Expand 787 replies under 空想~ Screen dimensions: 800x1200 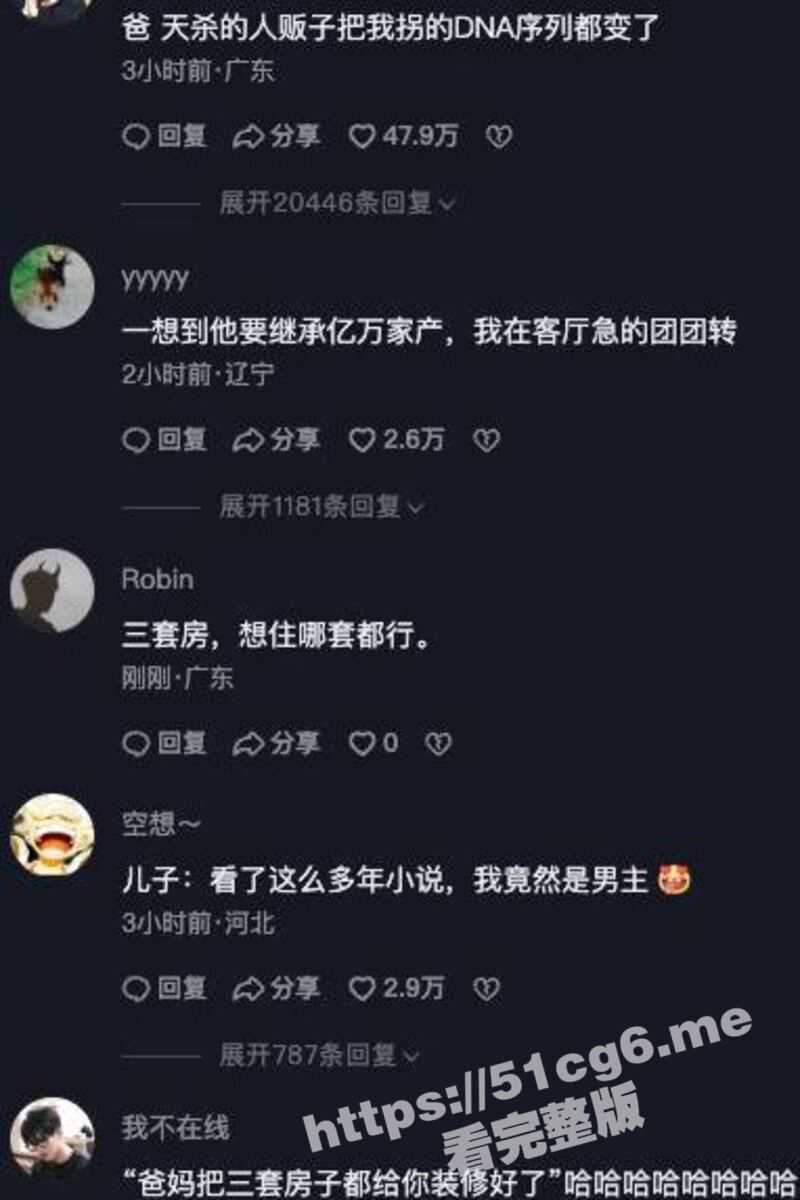coord(320,1055)
